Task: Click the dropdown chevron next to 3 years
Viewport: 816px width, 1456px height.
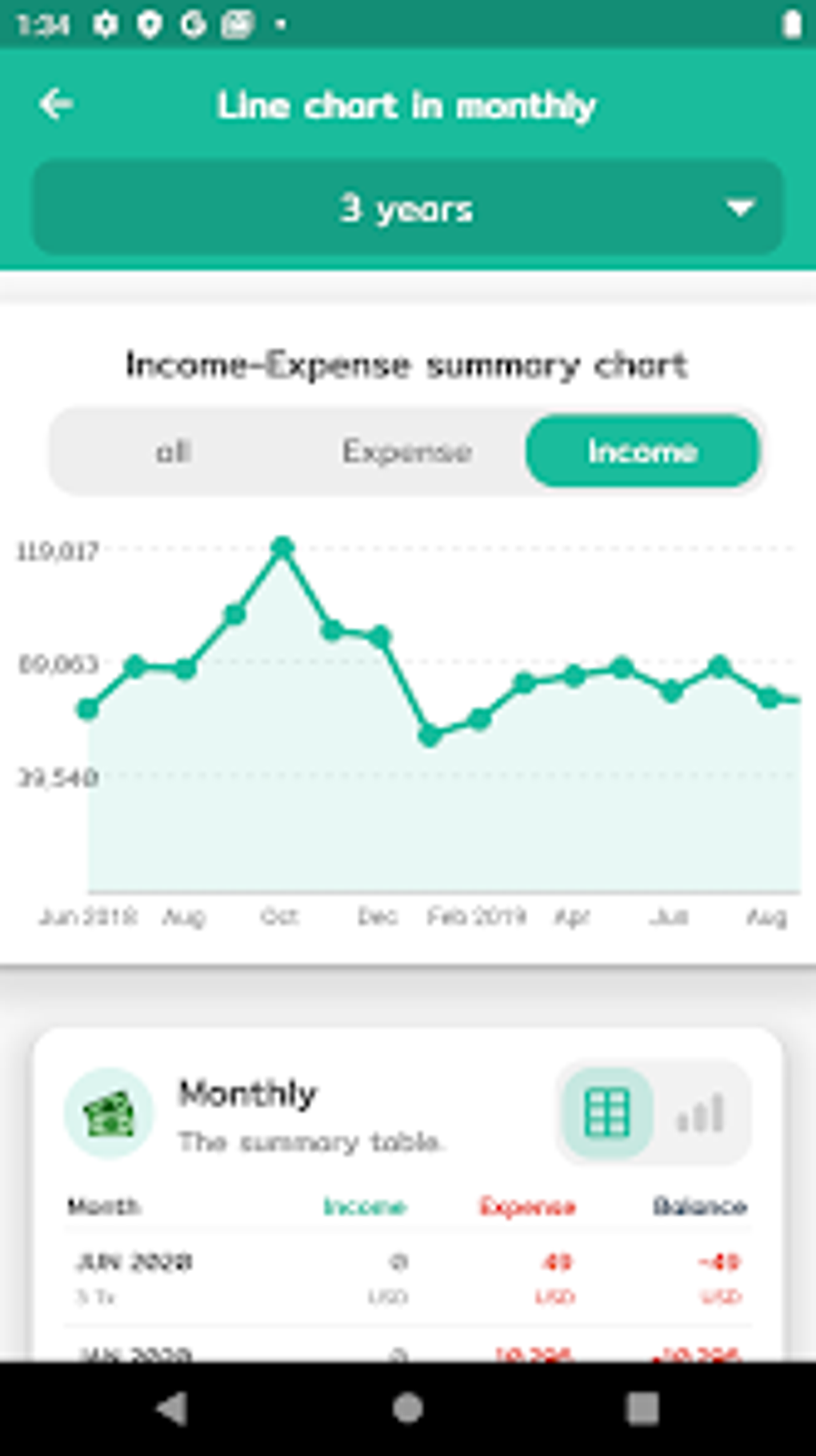Action: (740, 208)
